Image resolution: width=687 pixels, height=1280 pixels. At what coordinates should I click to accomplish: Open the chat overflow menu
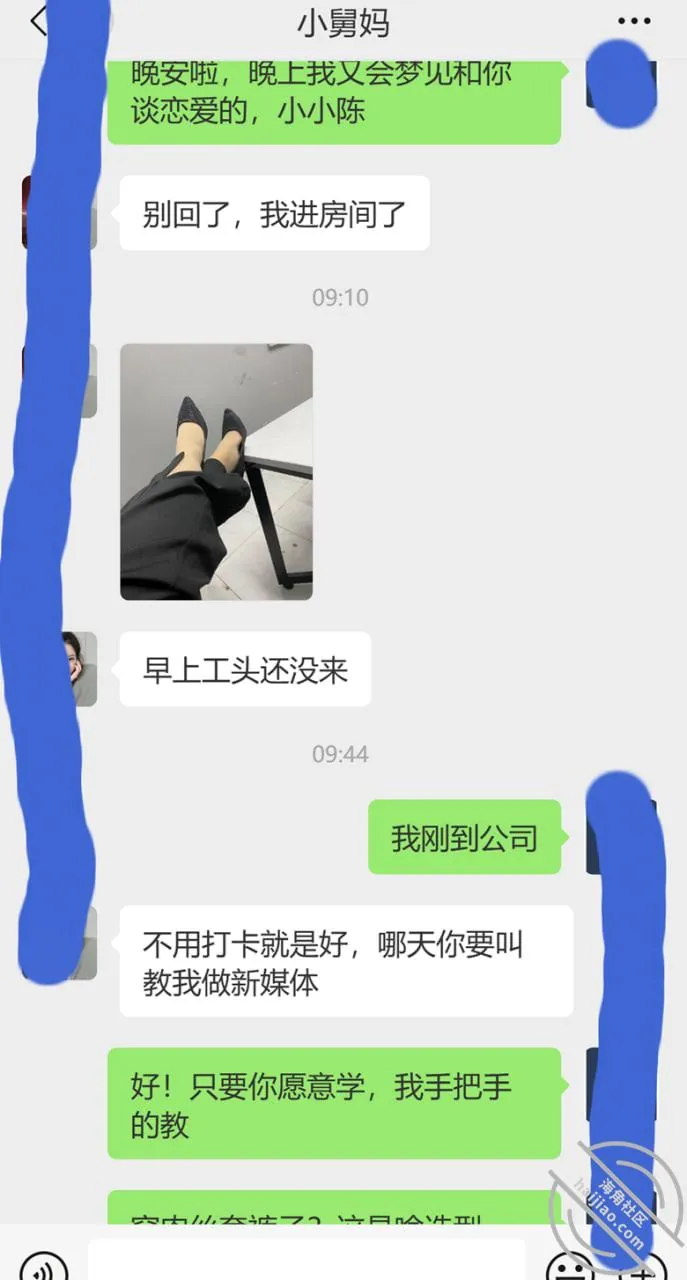(634, 21)
